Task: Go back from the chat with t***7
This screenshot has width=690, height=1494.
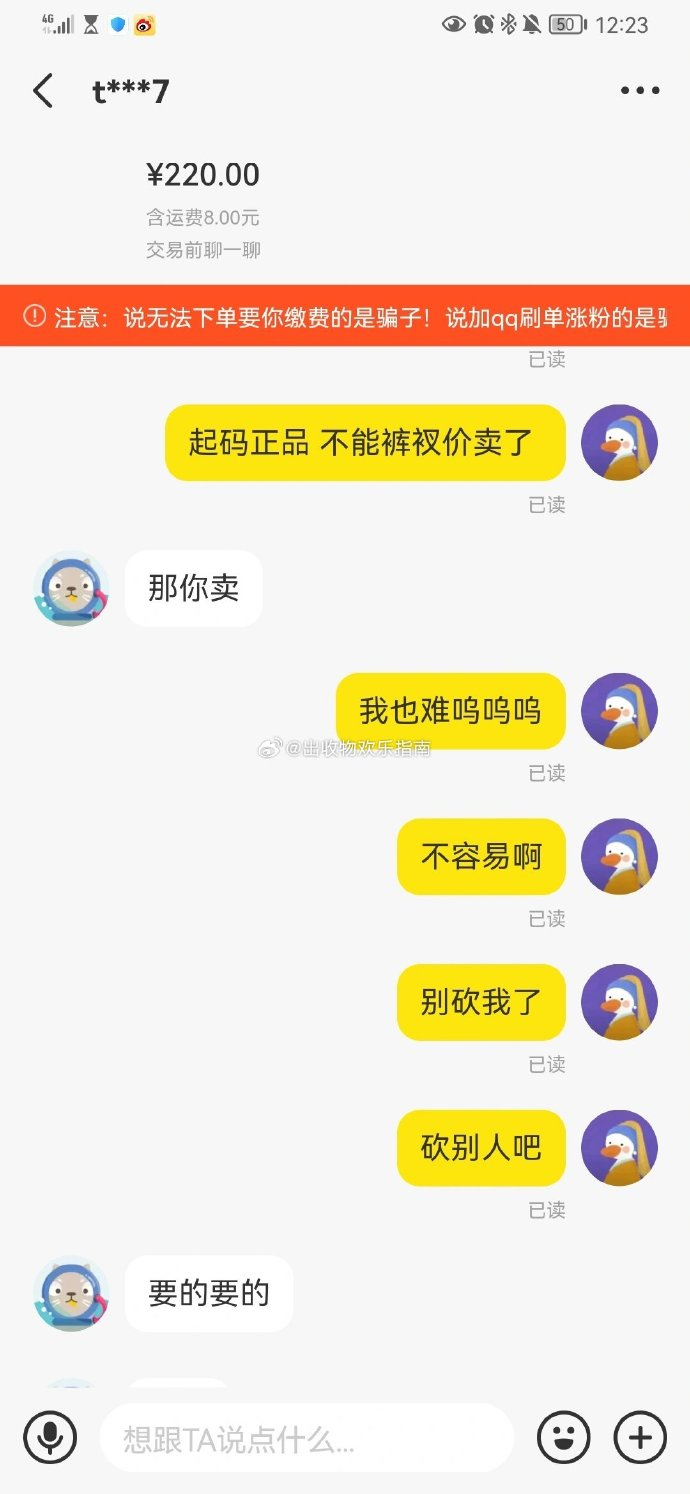Action: coord(43,91)
